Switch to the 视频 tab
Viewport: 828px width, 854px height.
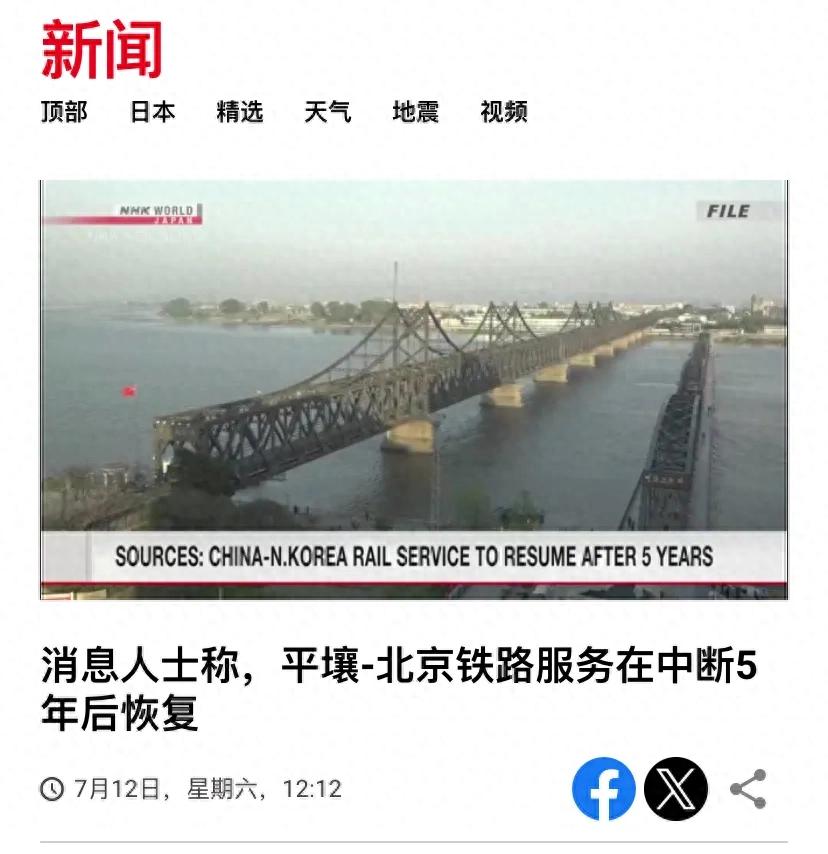point(503,111)
